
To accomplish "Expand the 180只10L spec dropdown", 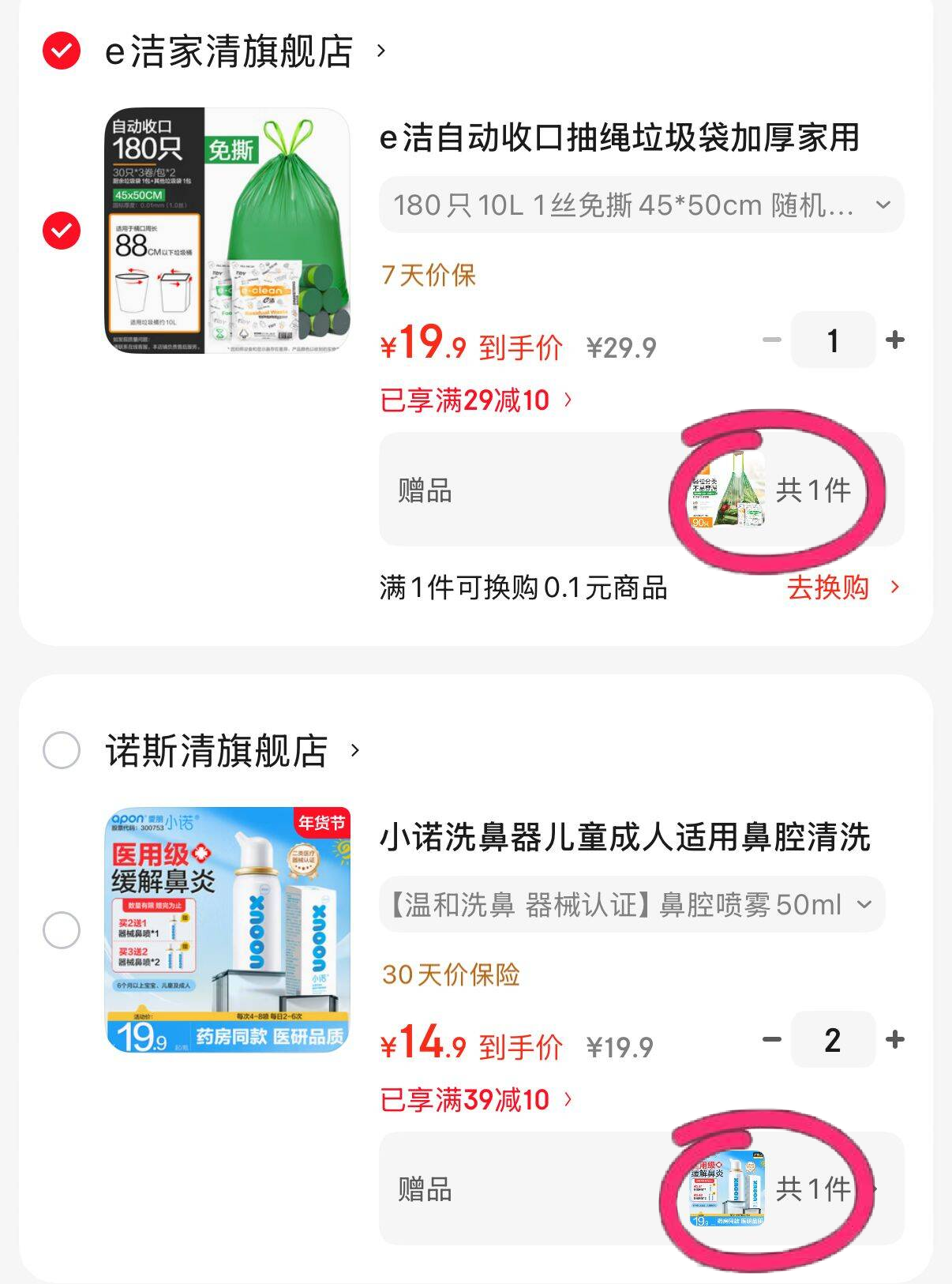I will coord(641,205).
